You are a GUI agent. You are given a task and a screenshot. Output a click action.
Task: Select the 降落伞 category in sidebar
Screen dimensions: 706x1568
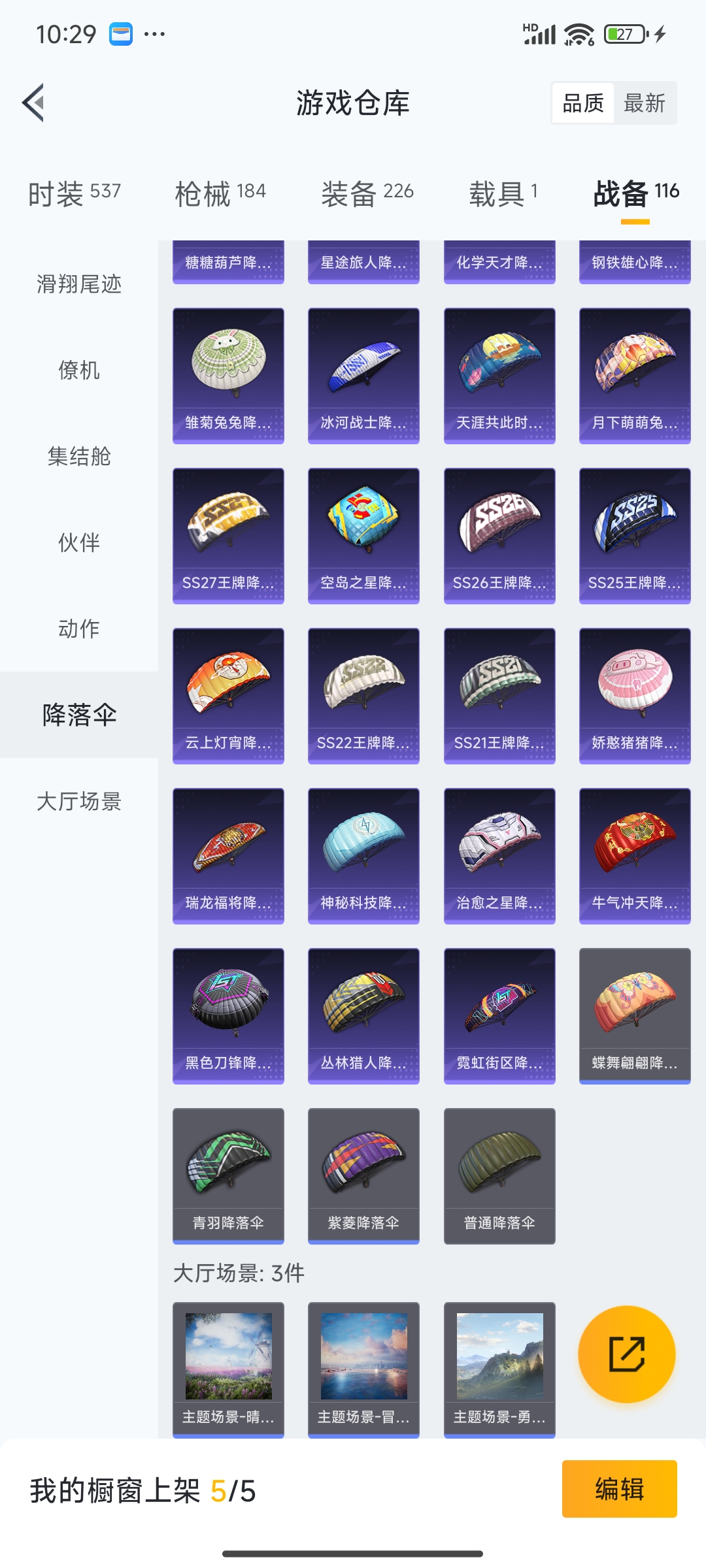78,716
